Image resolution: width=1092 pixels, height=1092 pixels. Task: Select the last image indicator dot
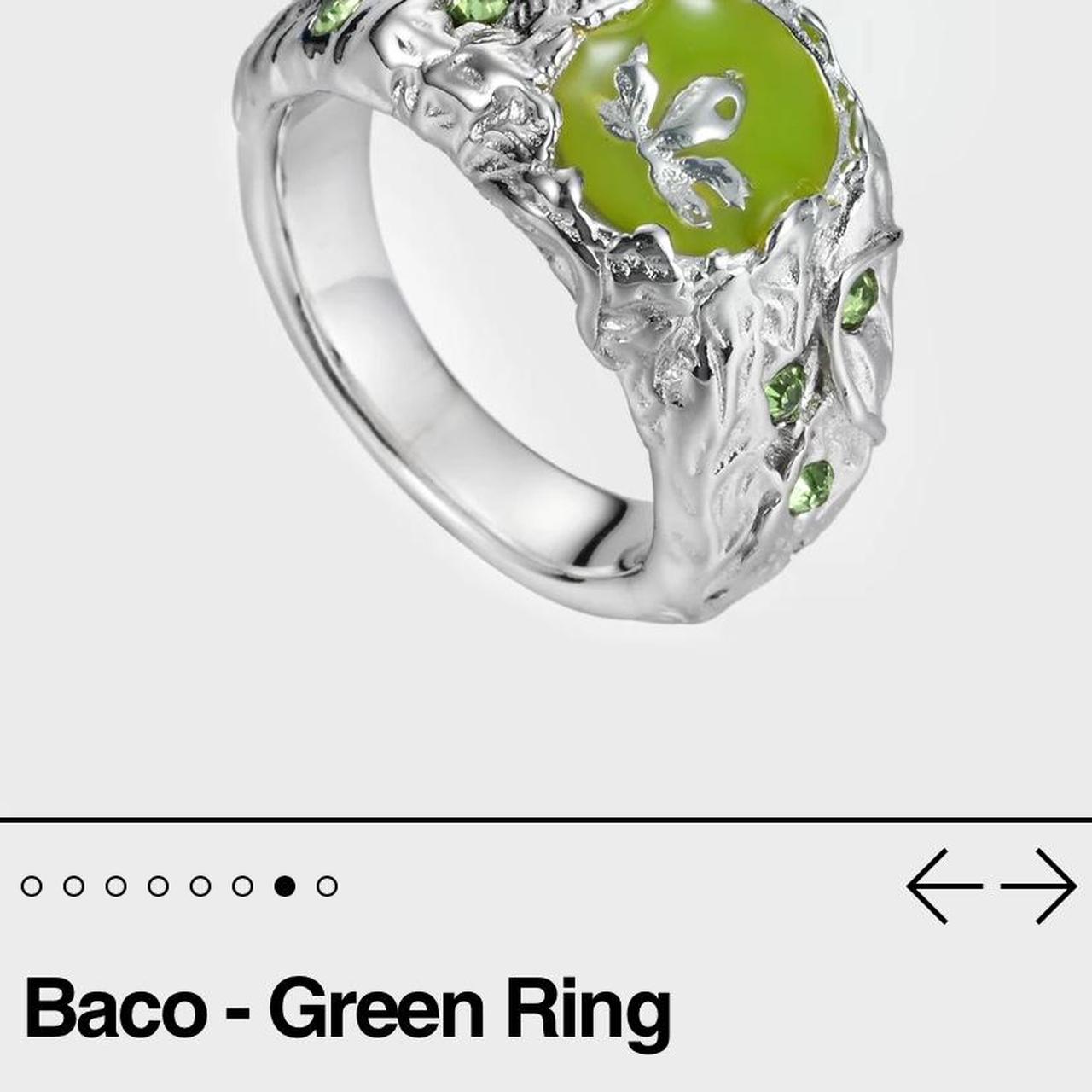click(x=327, y=886)
